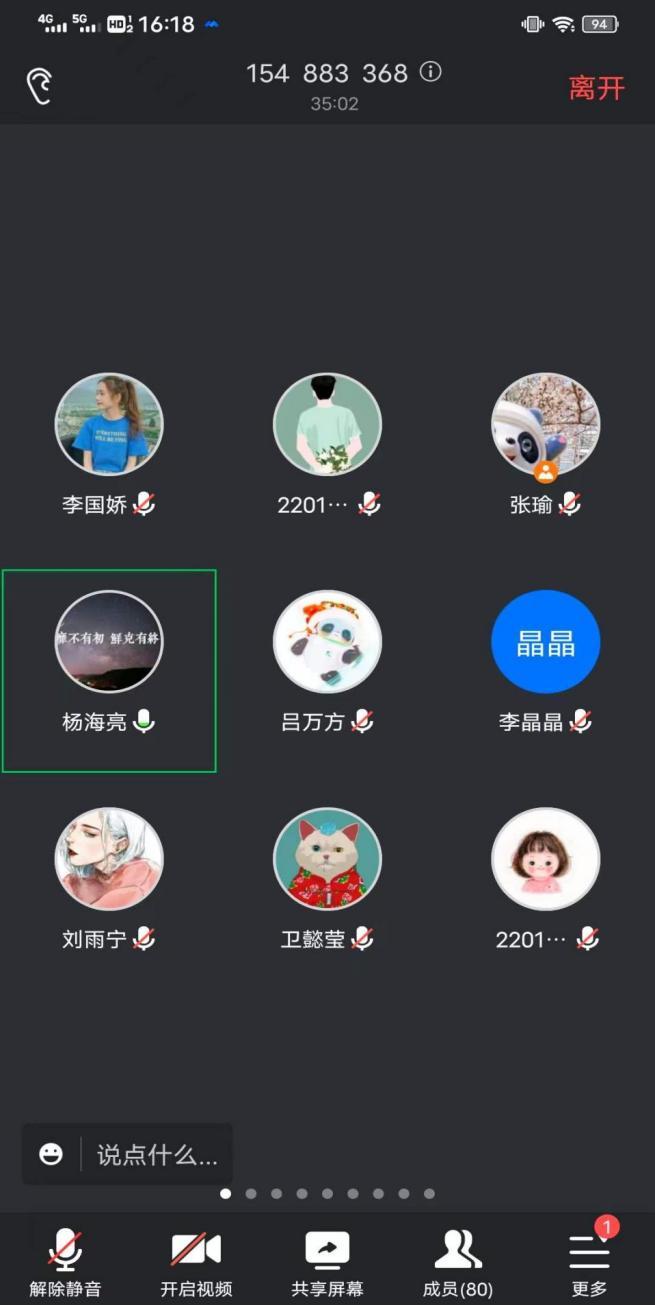Open the 更多 menu
The image size is (655, 1305).
click(589, 1263)
